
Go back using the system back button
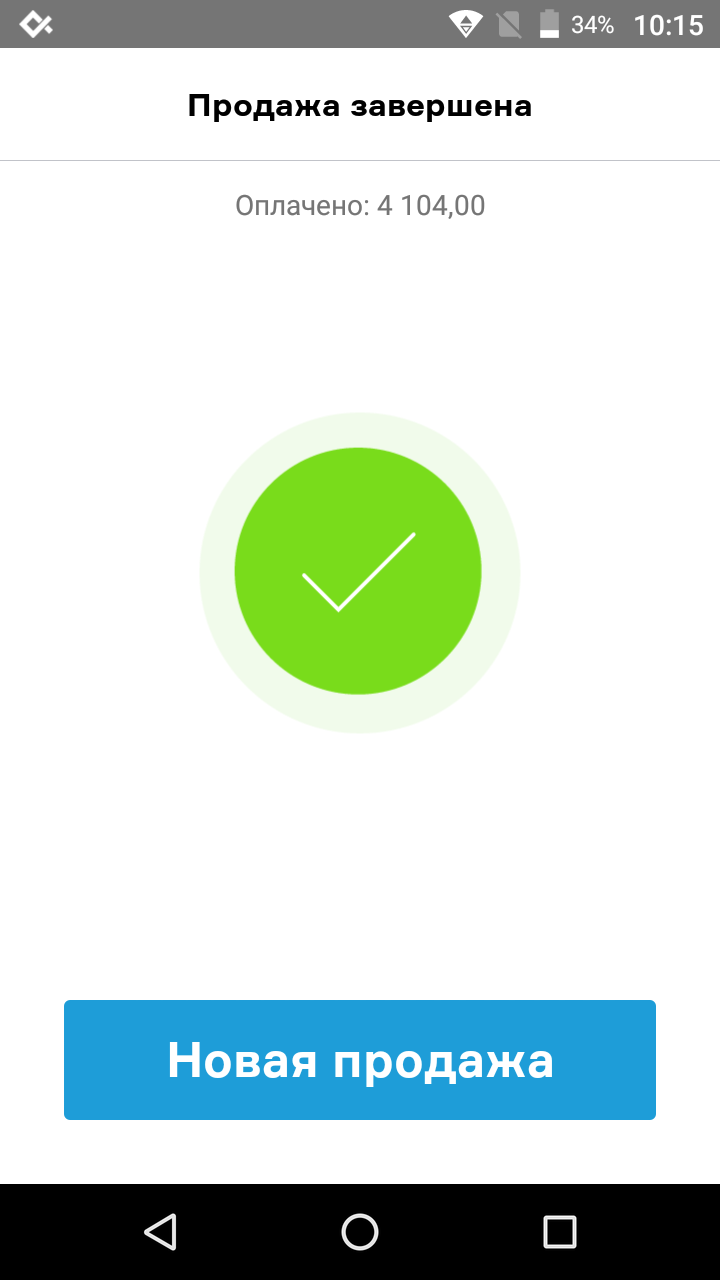pos(160,1231)
